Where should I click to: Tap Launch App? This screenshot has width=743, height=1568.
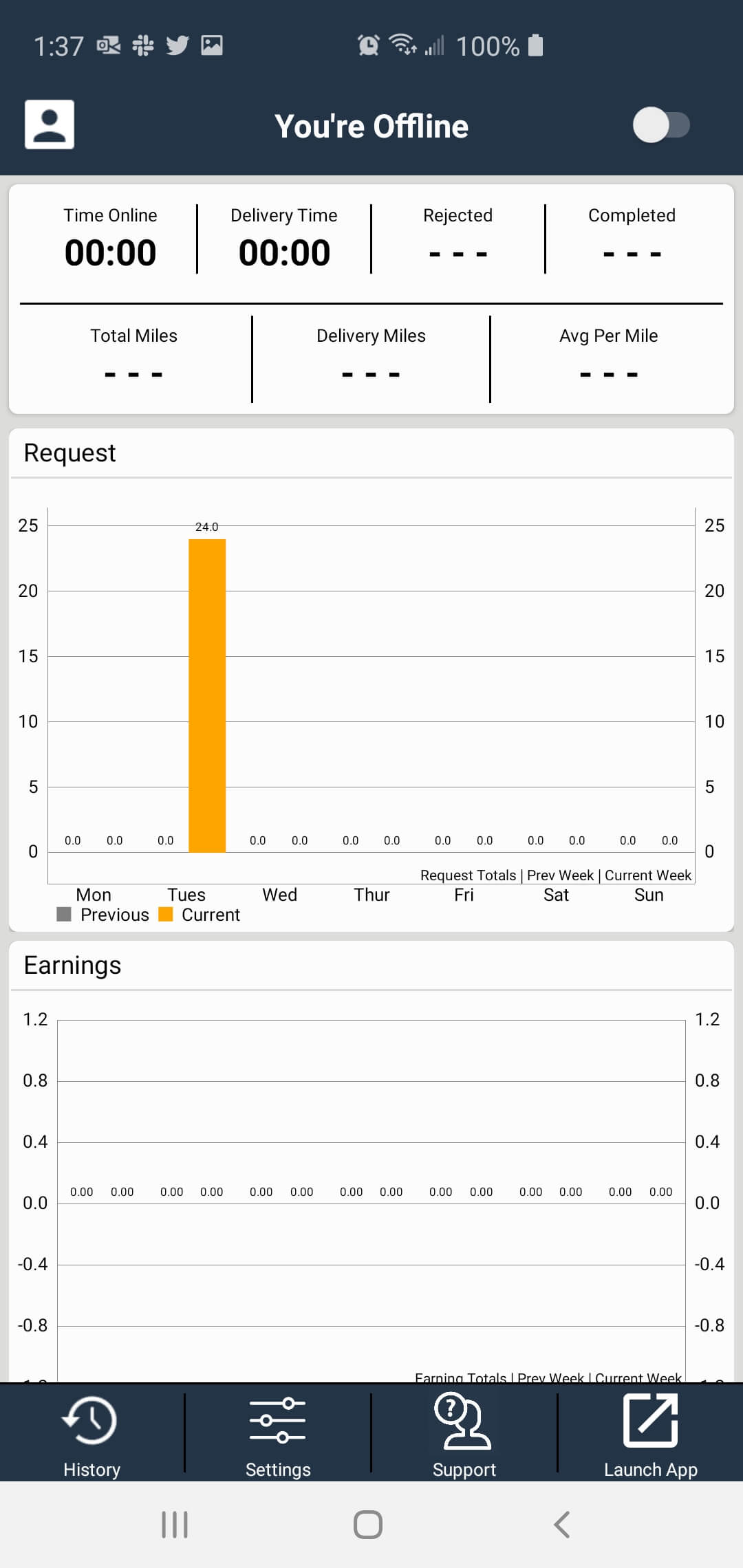pyautogui.click(x=650, y=1435)
